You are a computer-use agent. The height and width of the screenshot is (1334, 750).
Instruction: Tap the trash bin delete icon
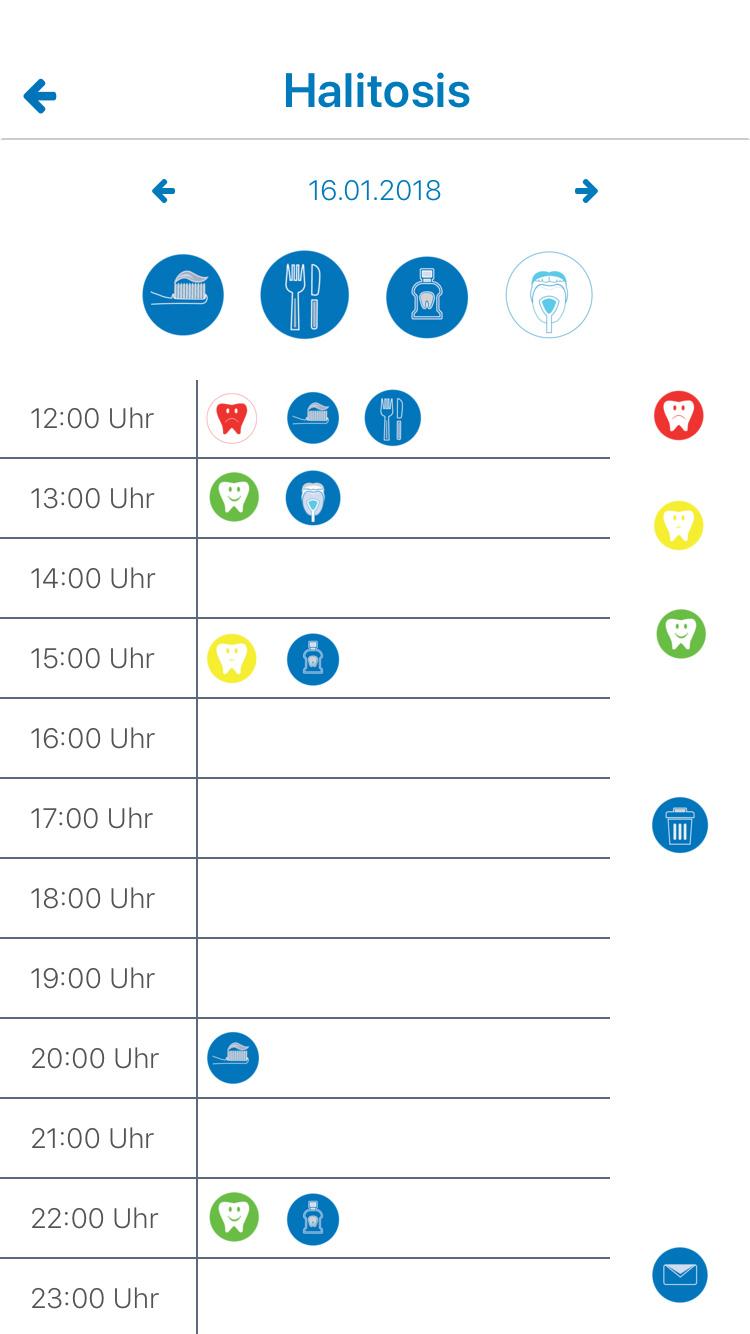tap(680, 825)
